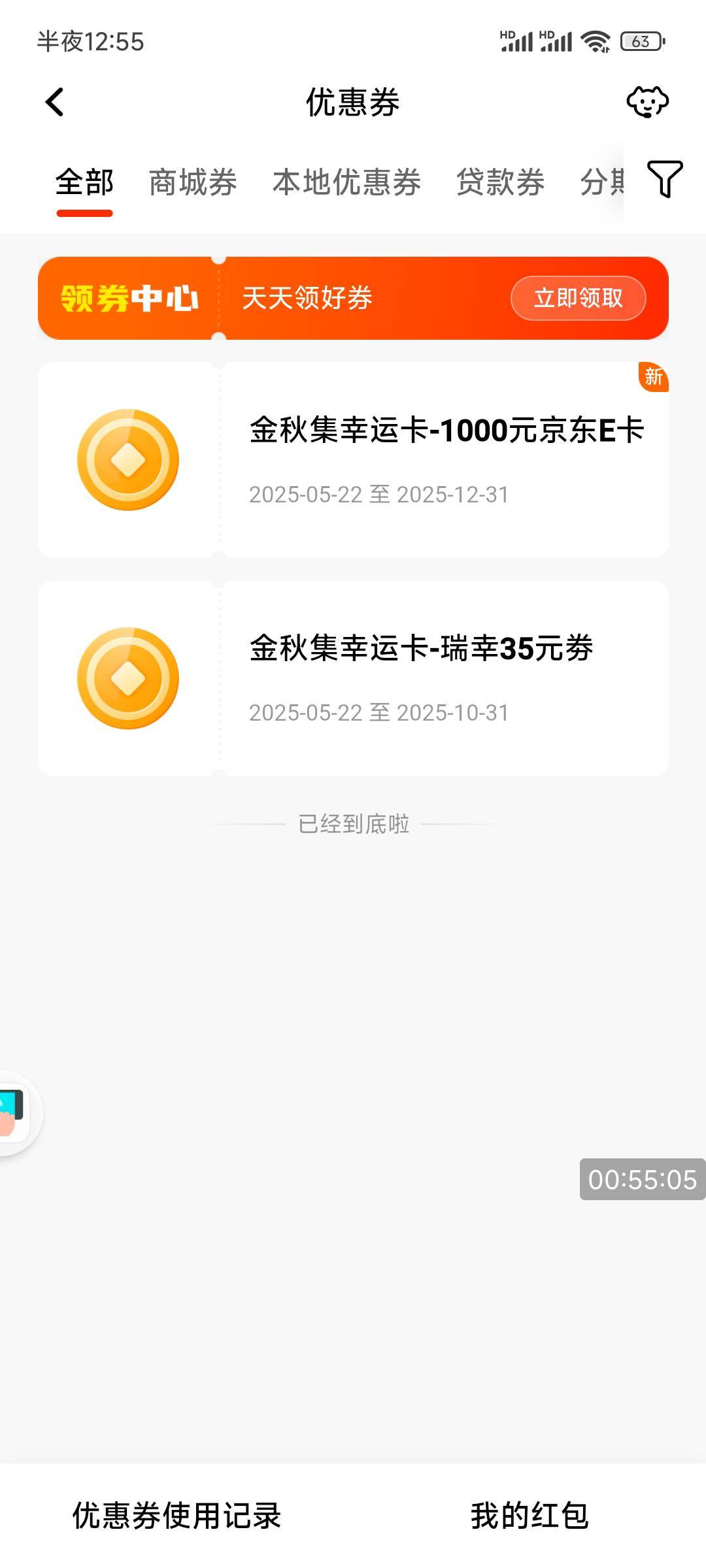706x1568 pixels.
Task: Tap the floating widget at the left edge
Action: [14, 1113]
